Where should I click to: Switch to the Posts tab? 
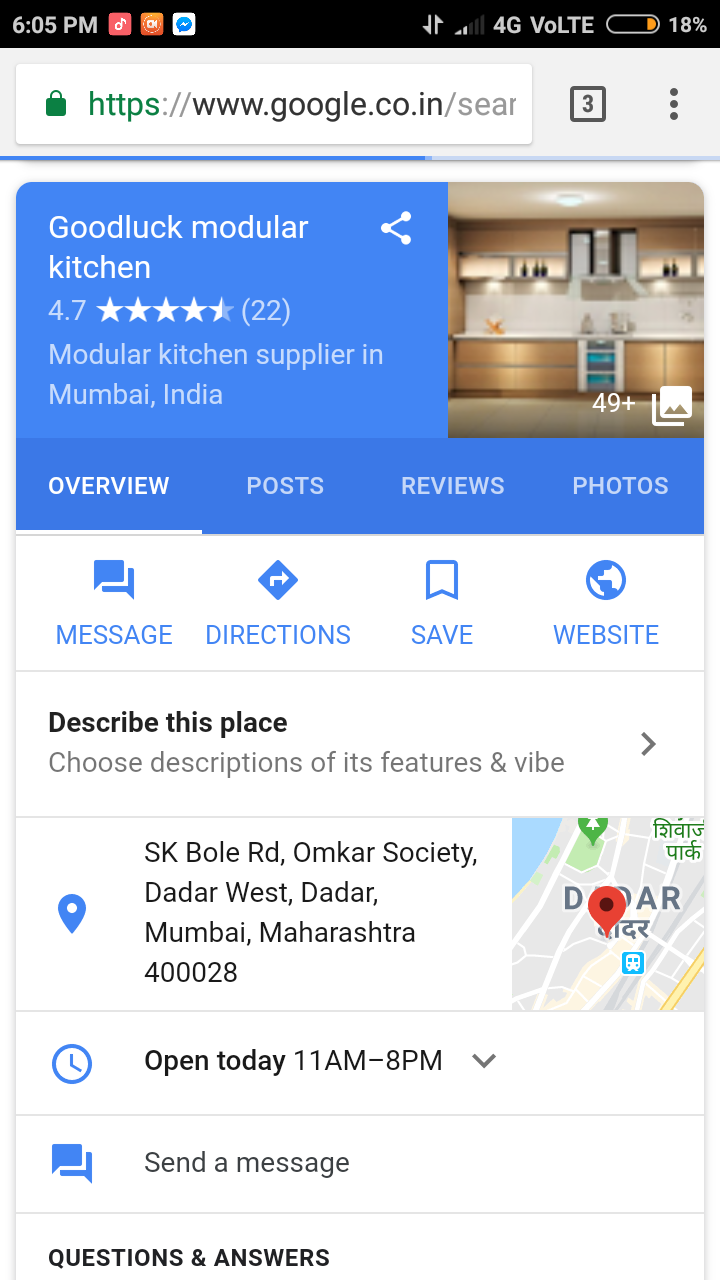(x=285, y=486)
